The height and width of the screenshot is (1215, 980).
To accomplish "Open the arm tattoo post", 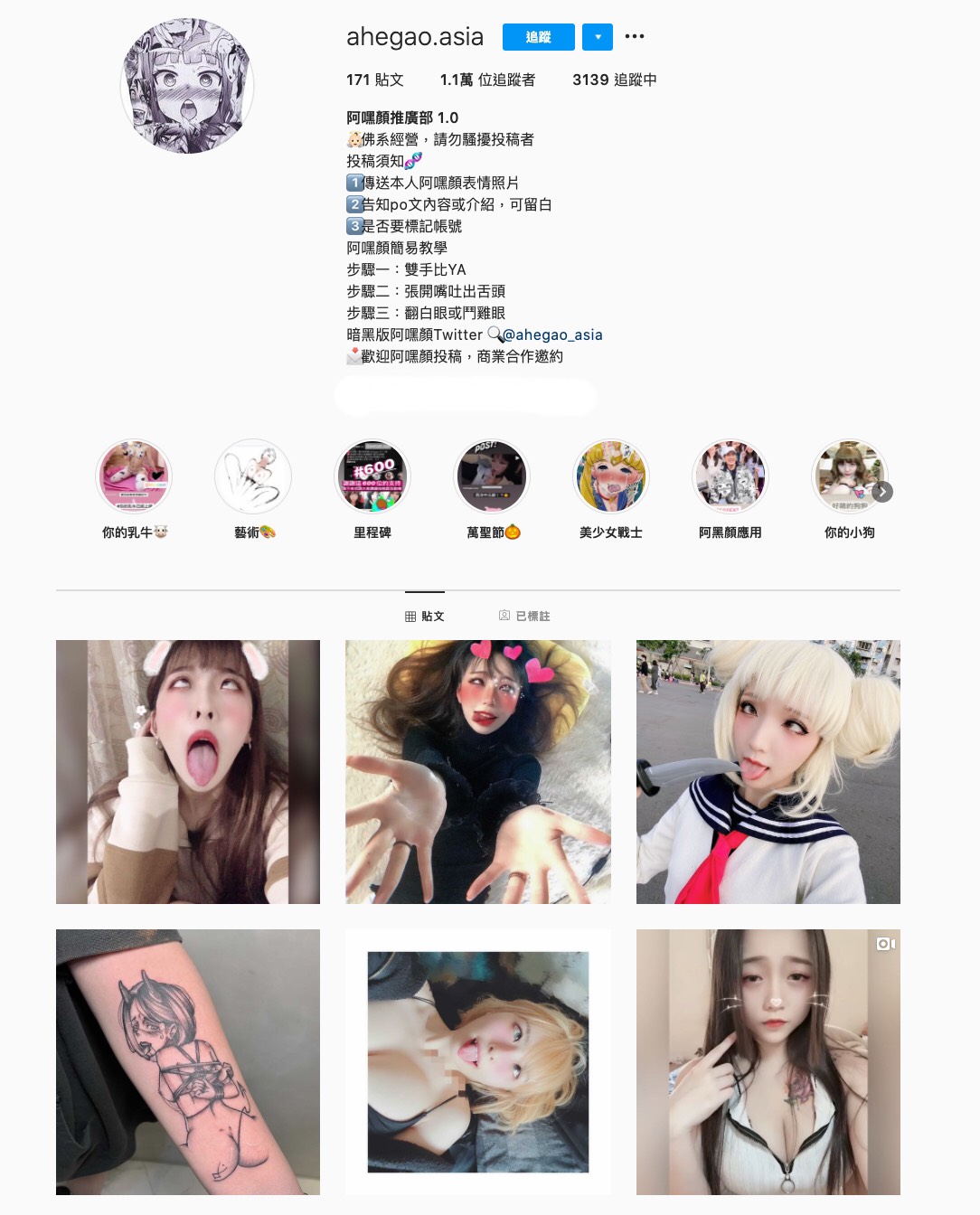I will tap(188, 1061).
